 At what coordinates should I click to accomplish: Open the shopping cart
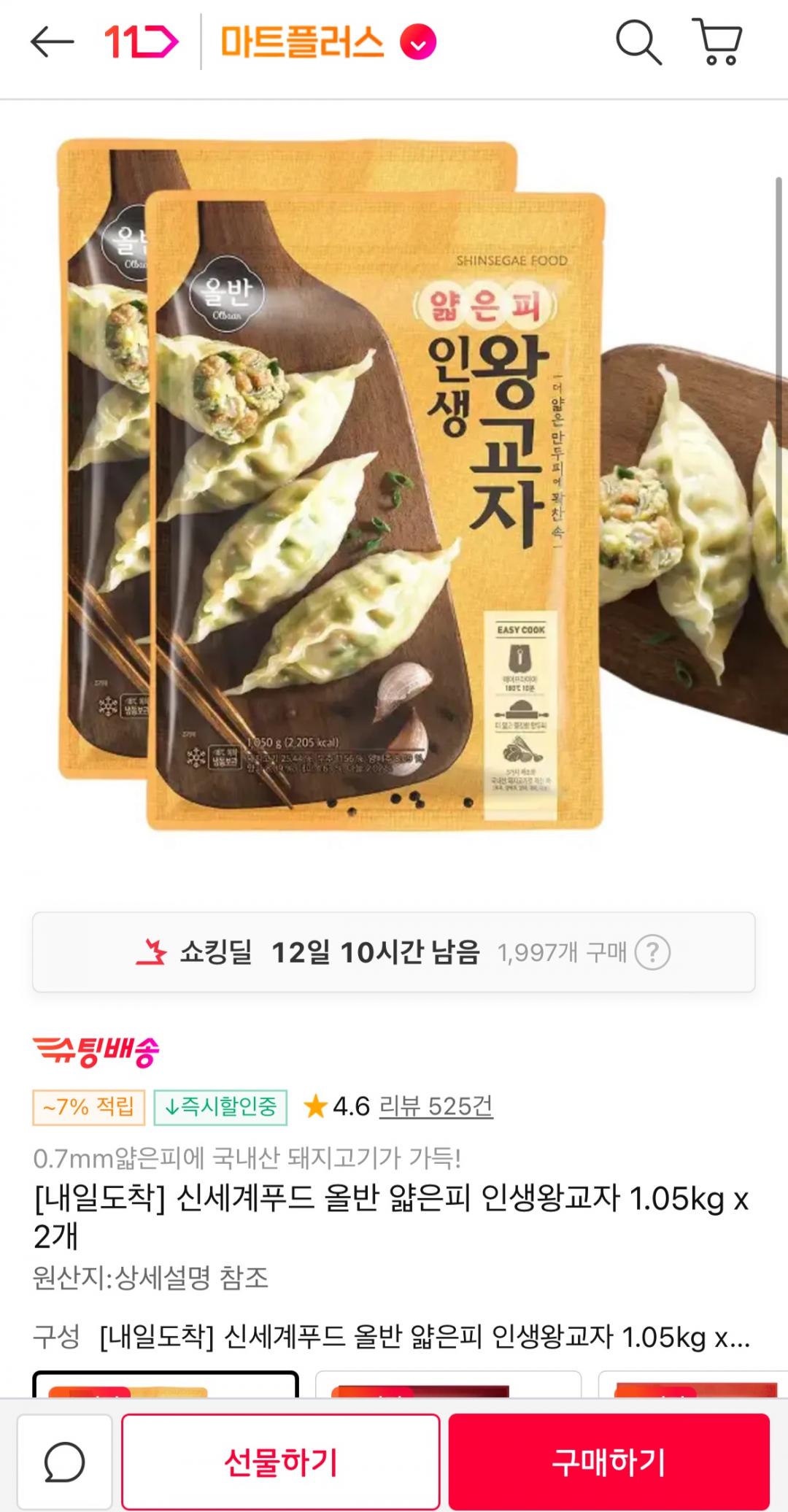pos(718,42)
